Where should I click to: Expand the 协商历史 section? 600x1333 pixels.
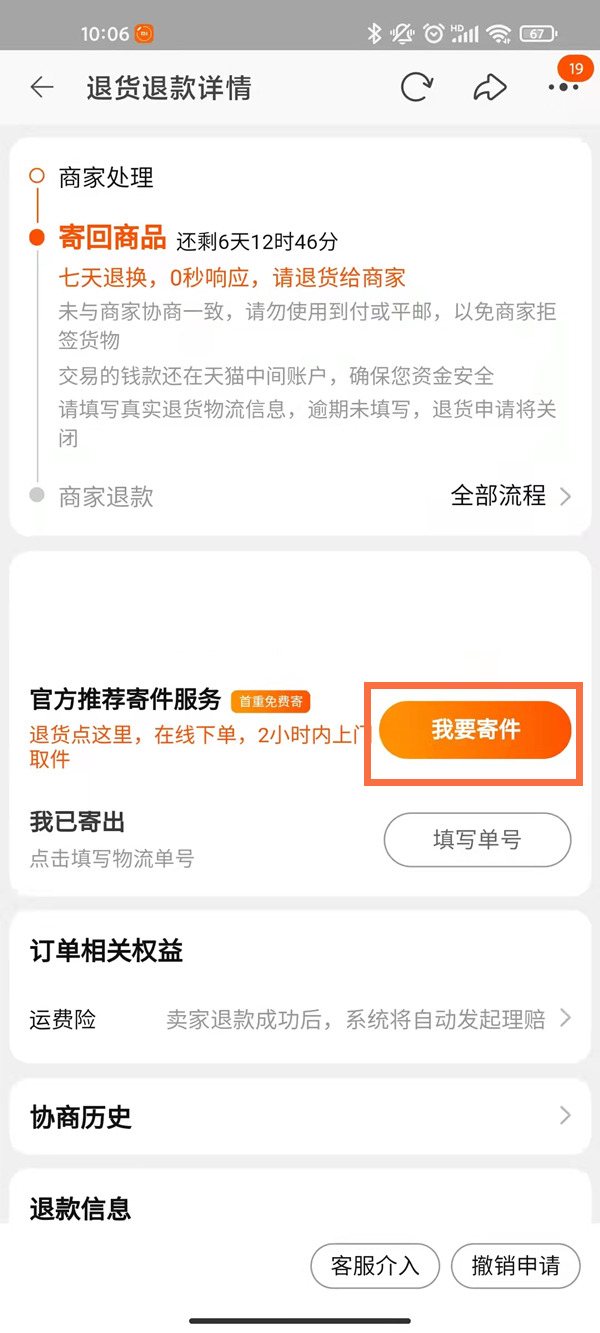[300, 1116]
